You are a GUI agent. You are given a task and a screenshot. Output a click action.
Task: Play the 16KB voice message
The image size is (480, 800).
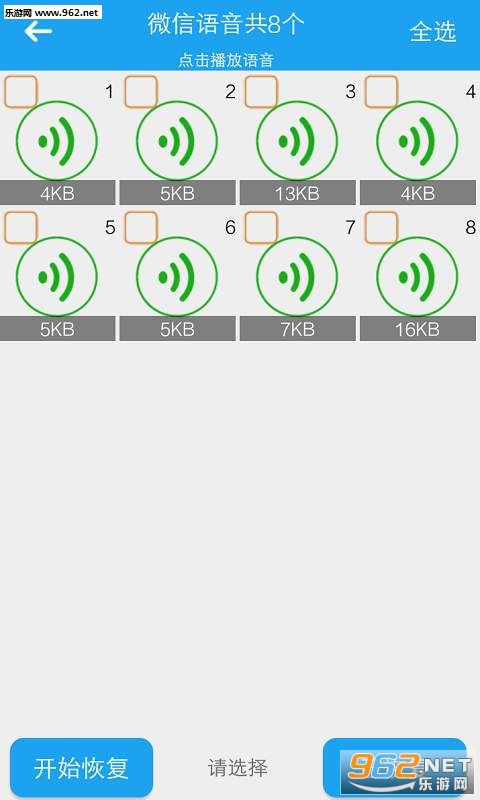click(417, 277)
